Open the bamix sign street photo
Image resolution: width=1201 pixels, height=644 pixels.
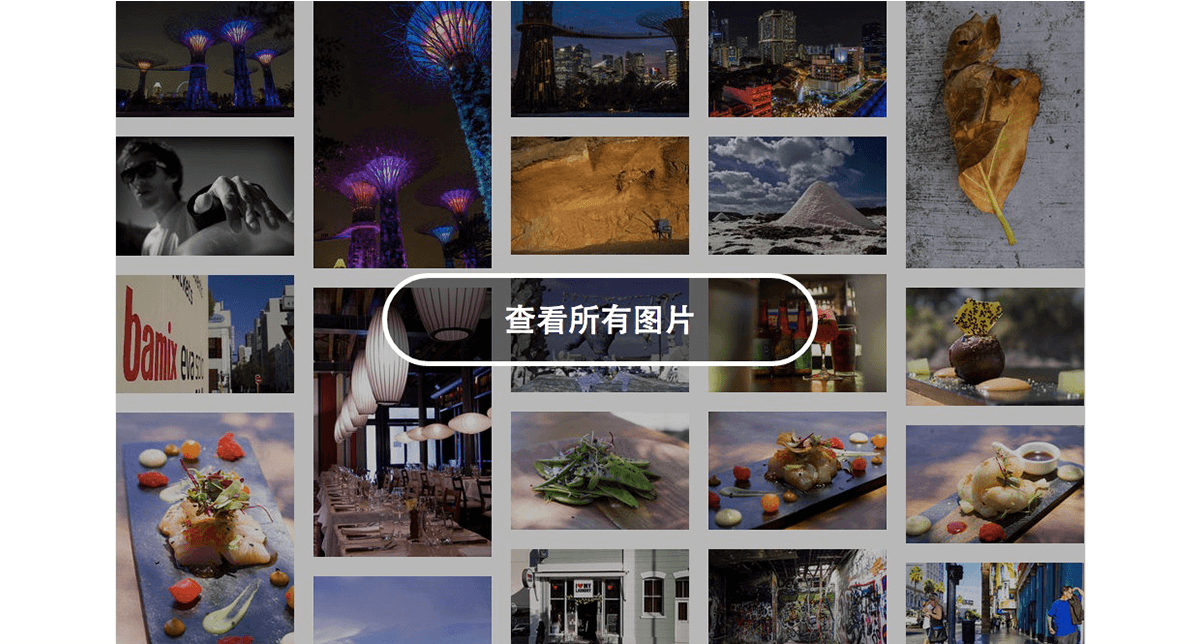pyautogui.click(x=204, y=334)
